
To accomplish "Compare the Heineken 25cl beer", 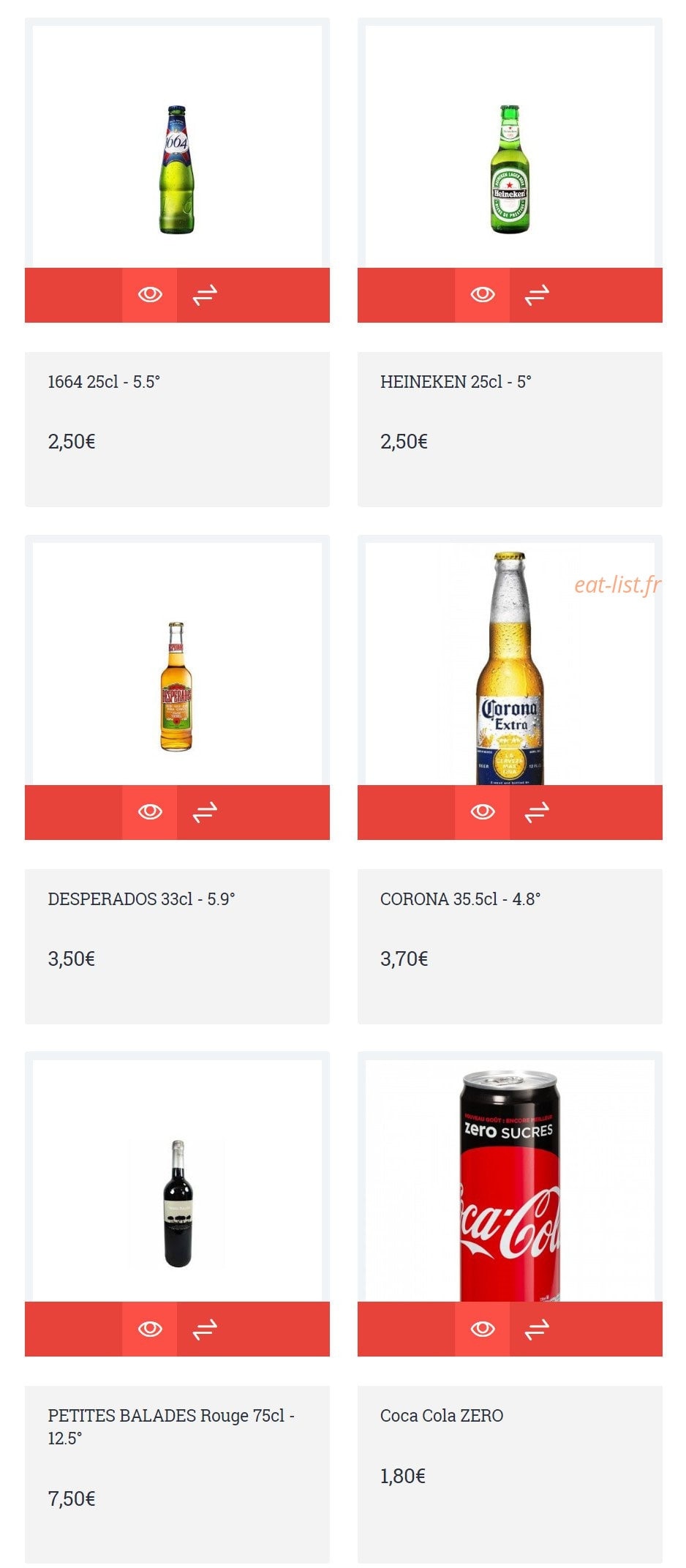I will pos(538,295).
